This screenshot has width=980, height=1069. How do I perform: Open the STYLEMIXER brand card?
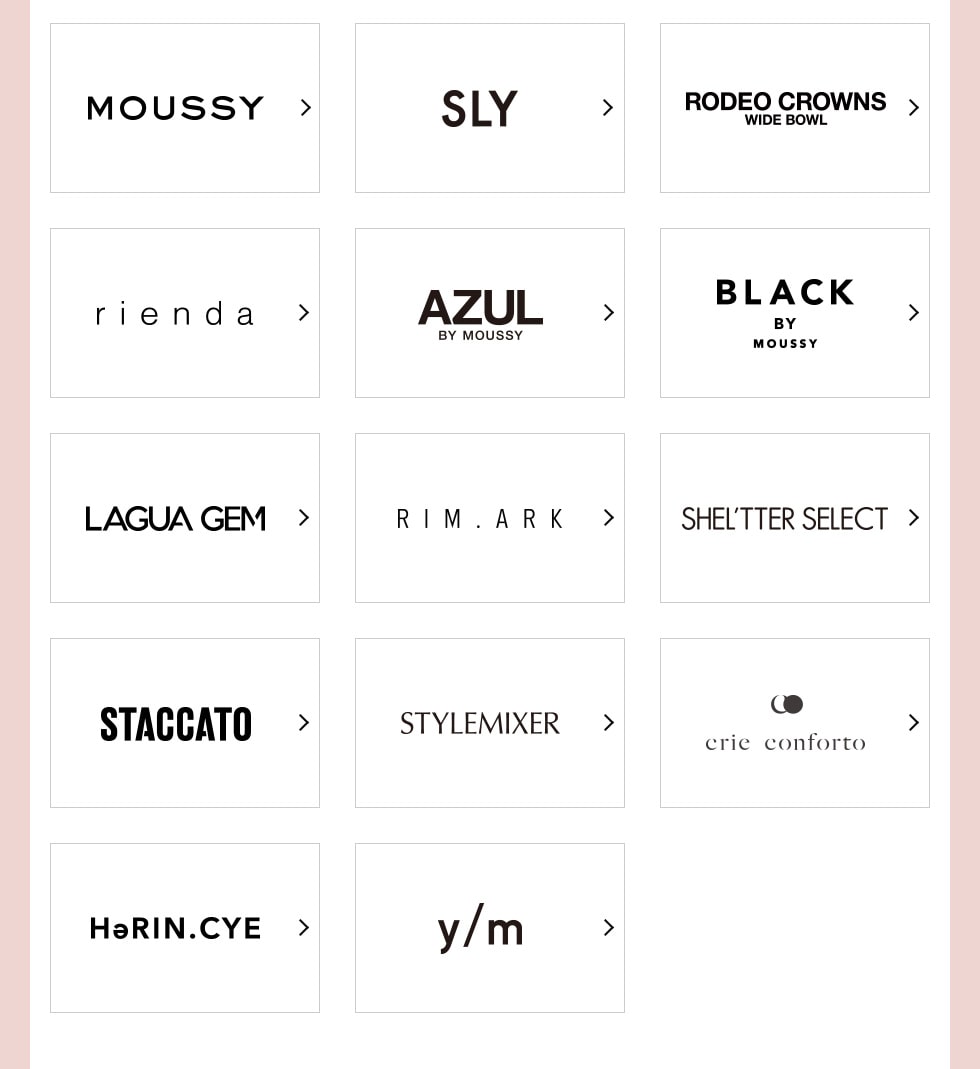click(490, 723)
